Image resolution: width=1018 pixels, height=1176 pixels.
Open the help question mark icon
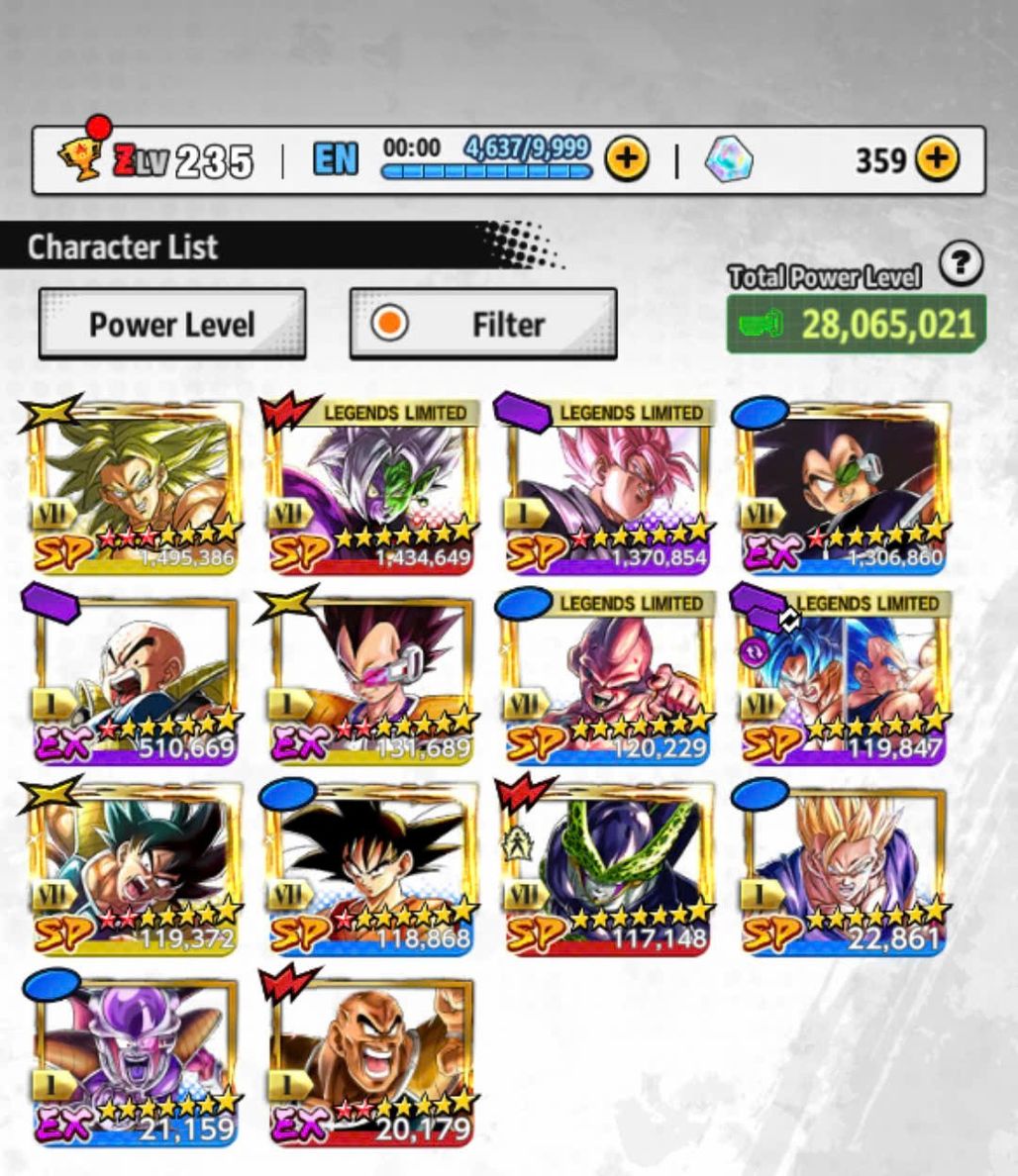pyautogui.click(x=961, y=264)
